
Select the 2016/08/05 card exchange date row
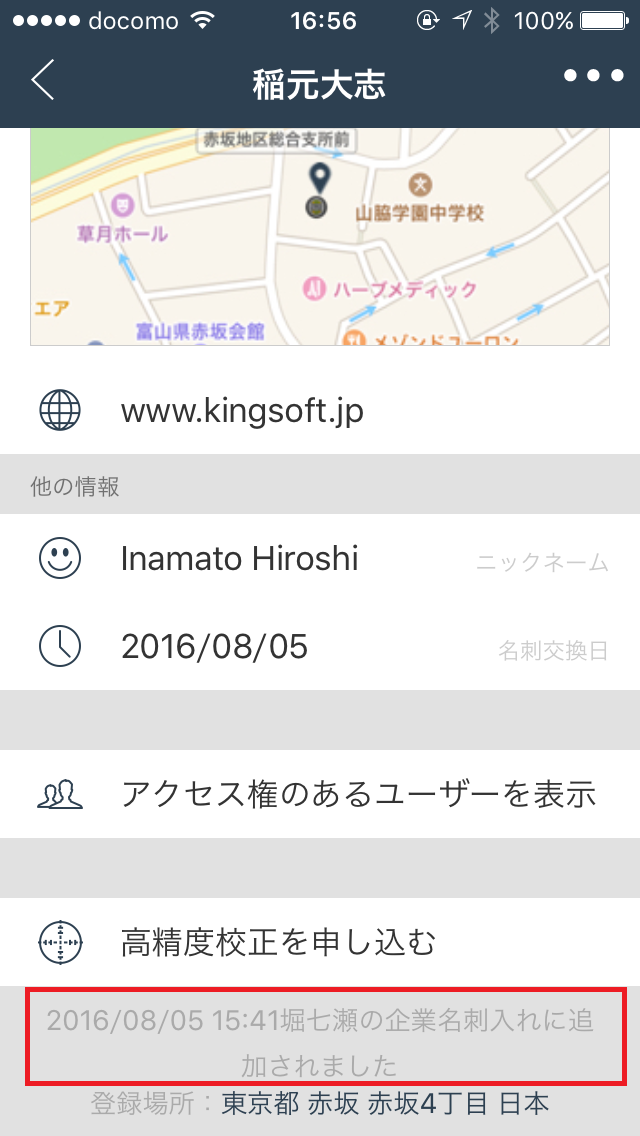point(320,646)
